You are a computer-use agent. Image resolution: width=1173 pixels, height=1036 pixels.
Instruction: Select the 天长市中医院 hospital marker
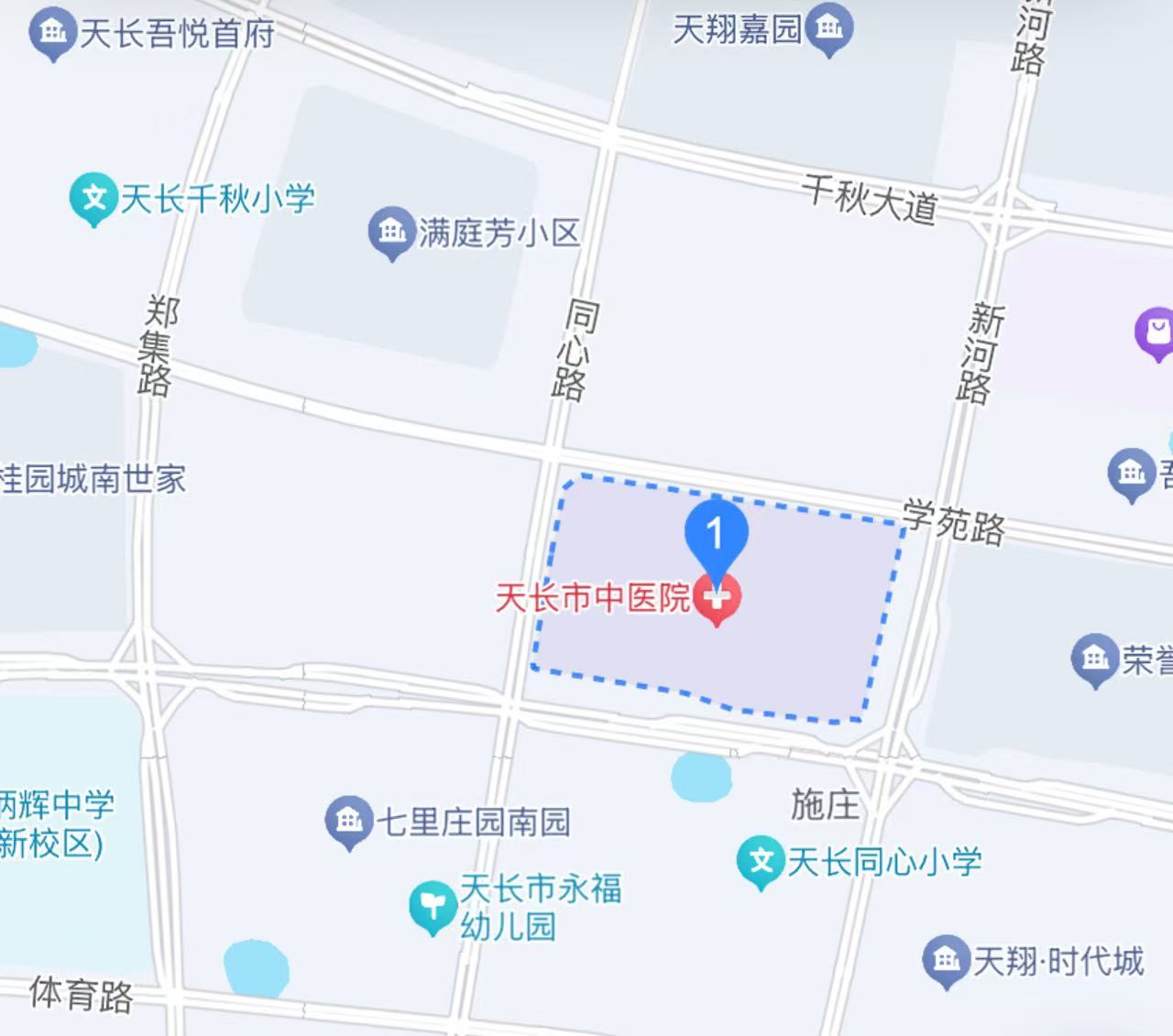click(718, 597)
